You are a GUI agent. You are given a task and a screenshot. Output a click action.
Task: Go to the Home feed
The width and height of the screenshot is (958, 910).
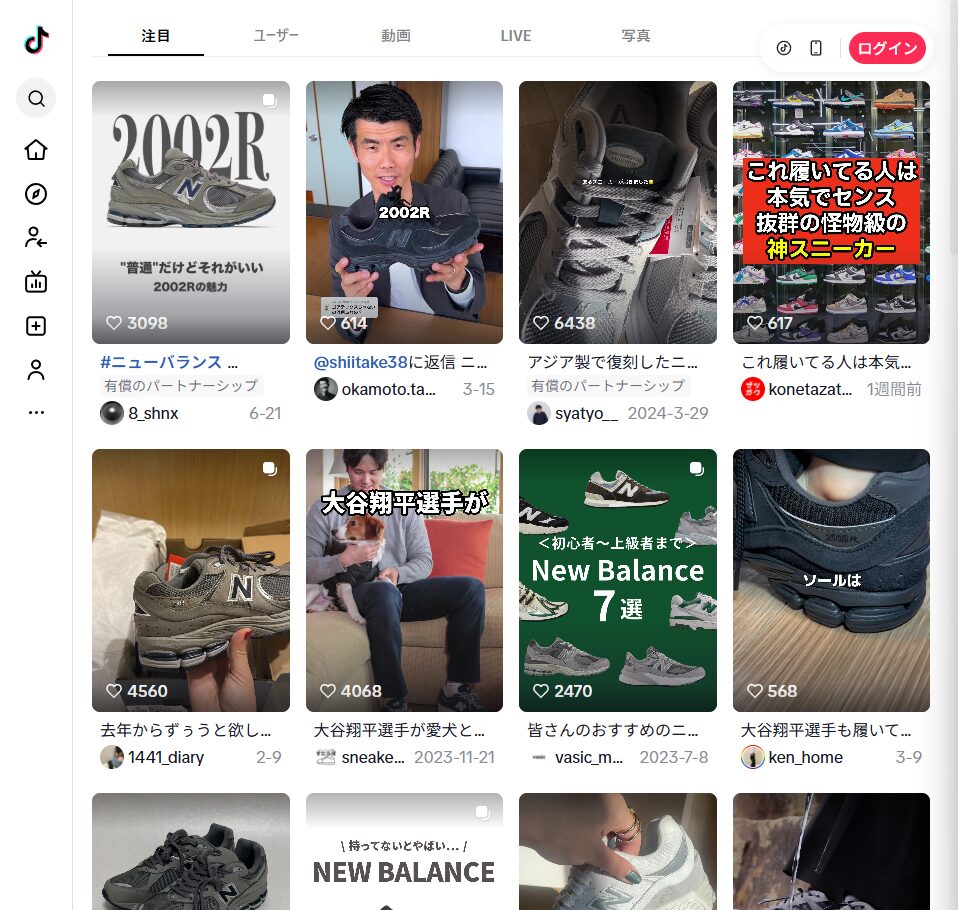(36, 150)
